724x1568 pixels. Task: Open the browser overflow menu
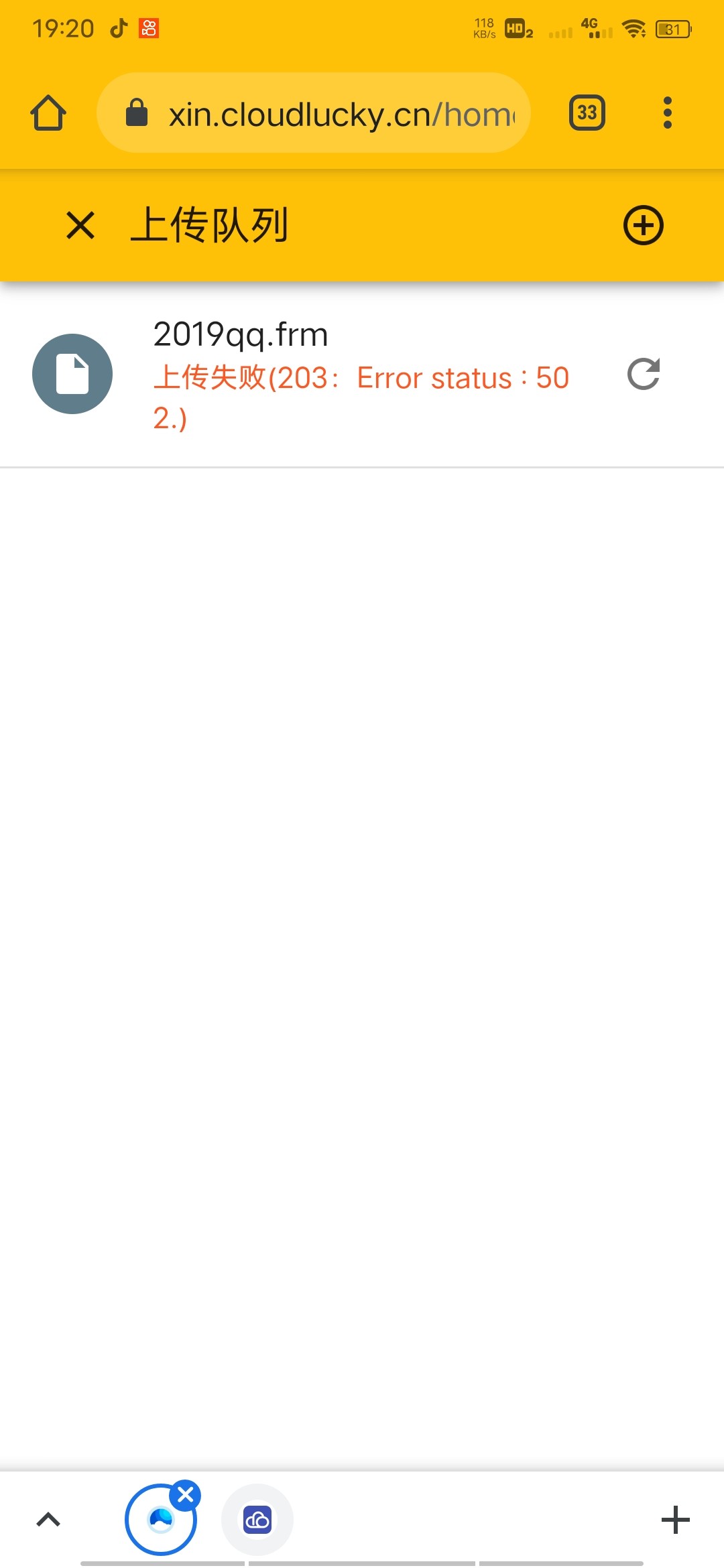point(667,113)
